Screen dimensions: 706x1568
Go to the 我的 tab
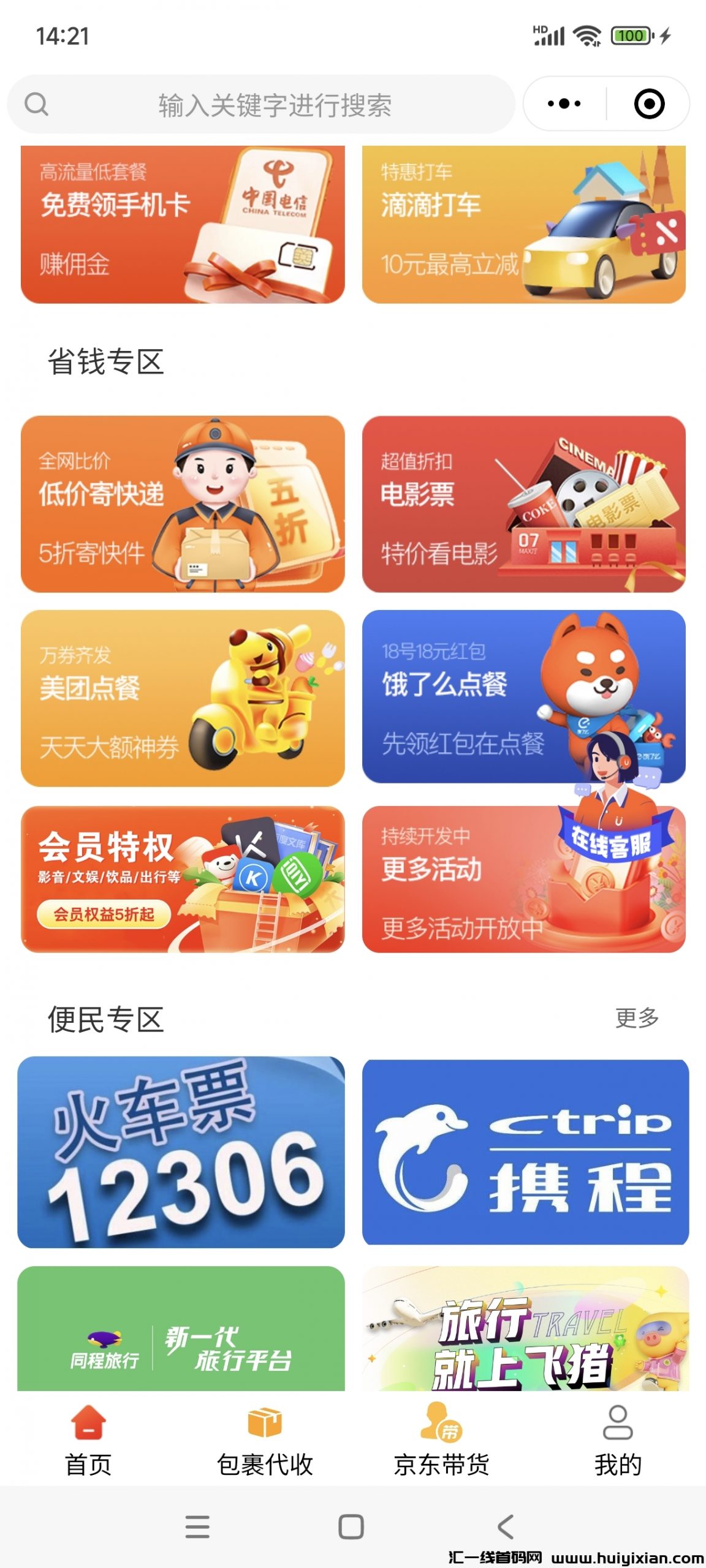point(618,1441)
